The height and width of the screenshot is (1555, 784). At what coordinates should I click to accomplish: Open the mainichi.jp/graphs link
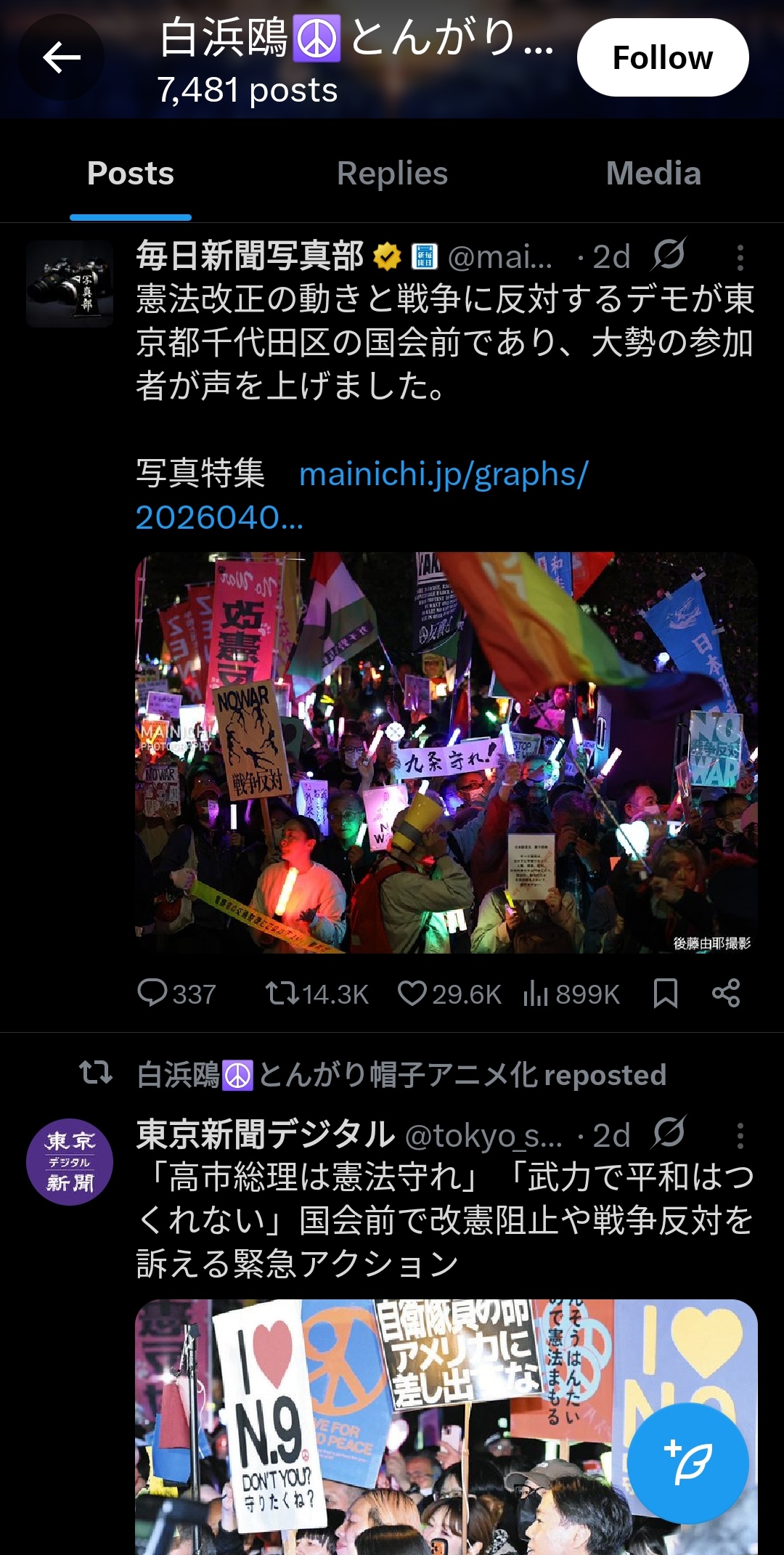tap(362, 495)
